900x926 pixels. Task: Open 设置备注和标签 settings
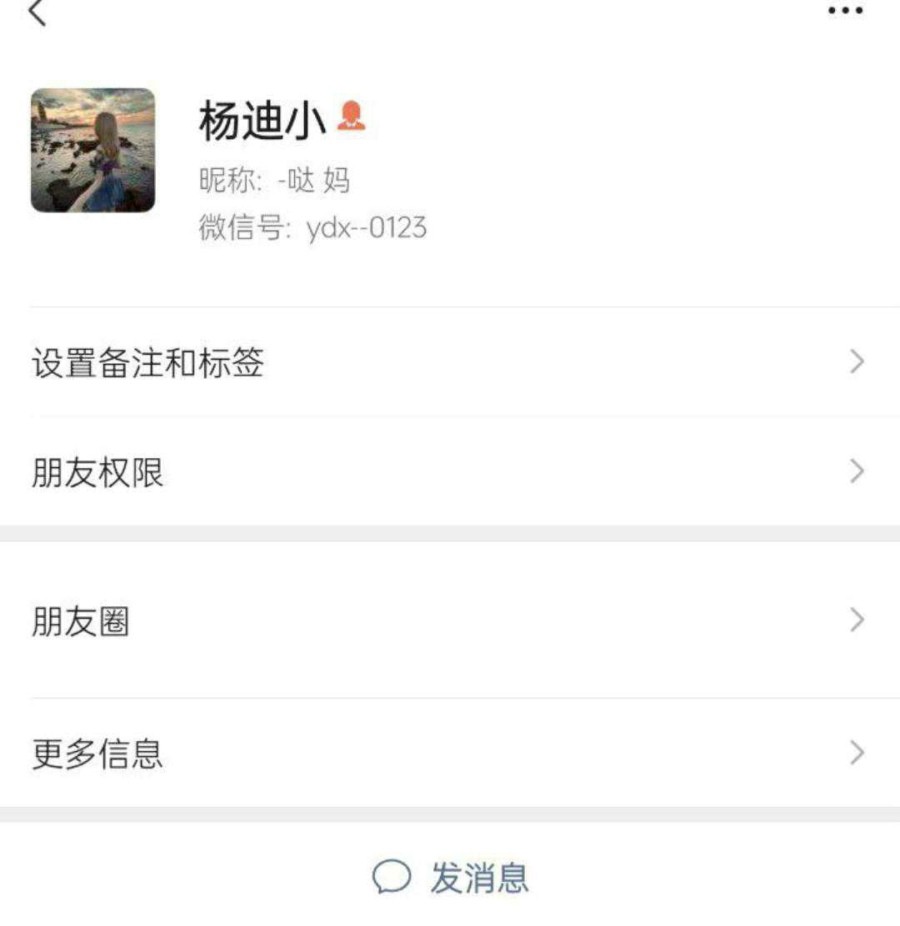pyautogui.click(x=450, y=362)
